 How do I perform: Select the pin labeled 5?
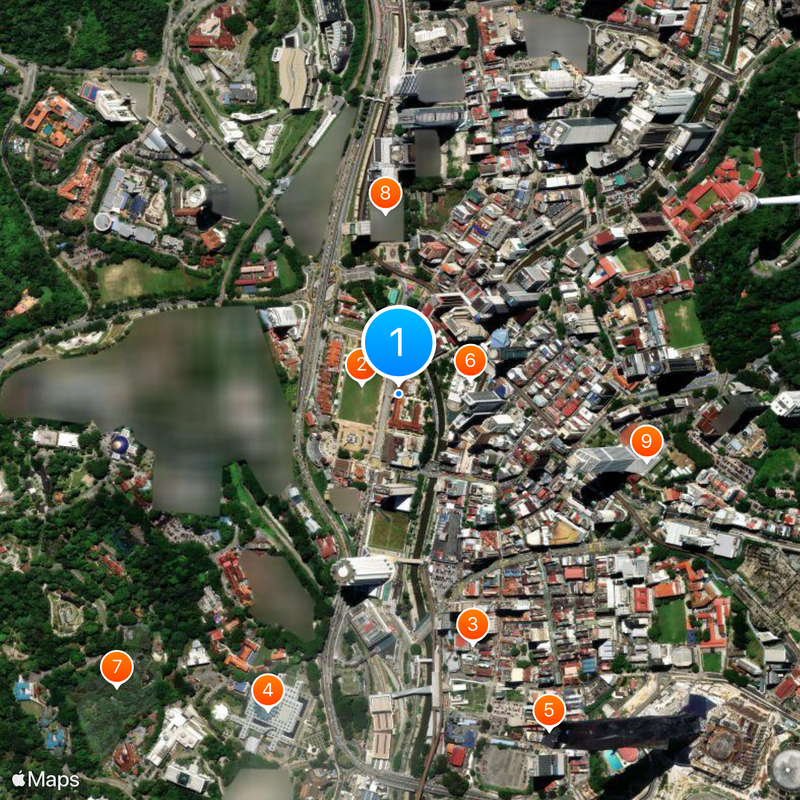point(548,710)
